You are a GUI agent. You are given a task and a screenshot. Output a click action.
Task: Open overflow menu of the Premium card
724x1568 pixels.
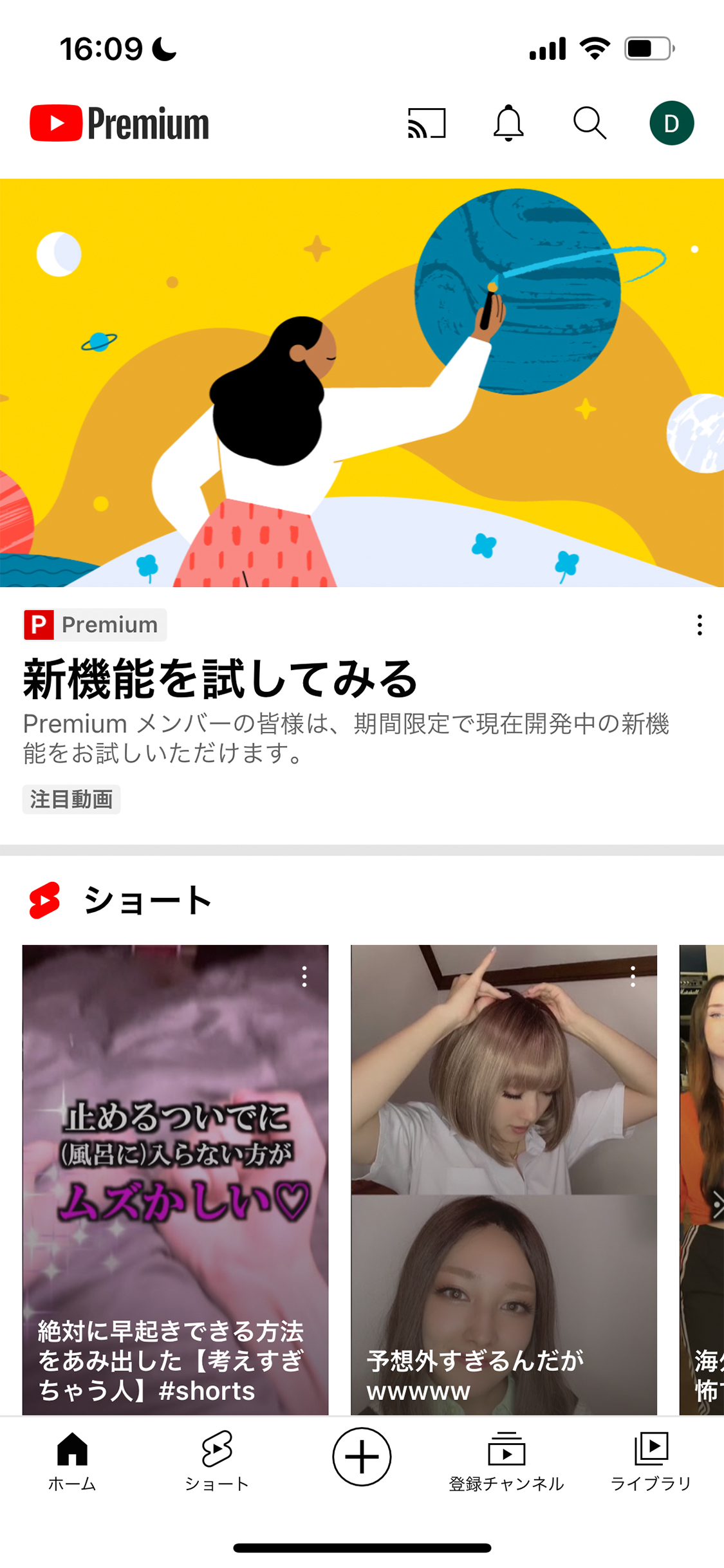[x=700, y=625]
